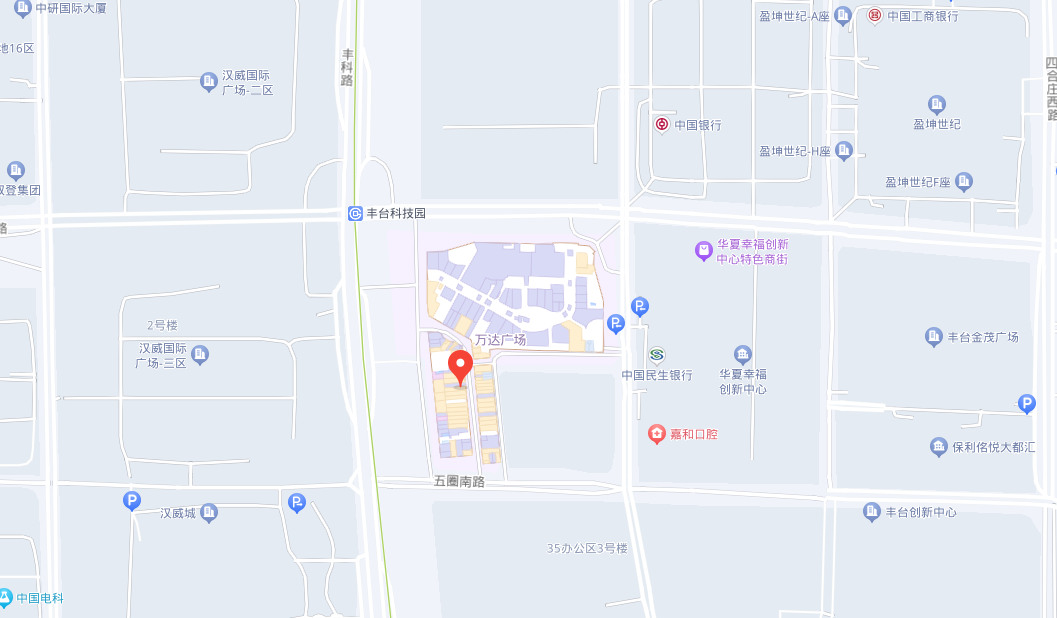Open 丰台创新中心 marker
The image size is (1057, 618).
(x=872, y=511)
